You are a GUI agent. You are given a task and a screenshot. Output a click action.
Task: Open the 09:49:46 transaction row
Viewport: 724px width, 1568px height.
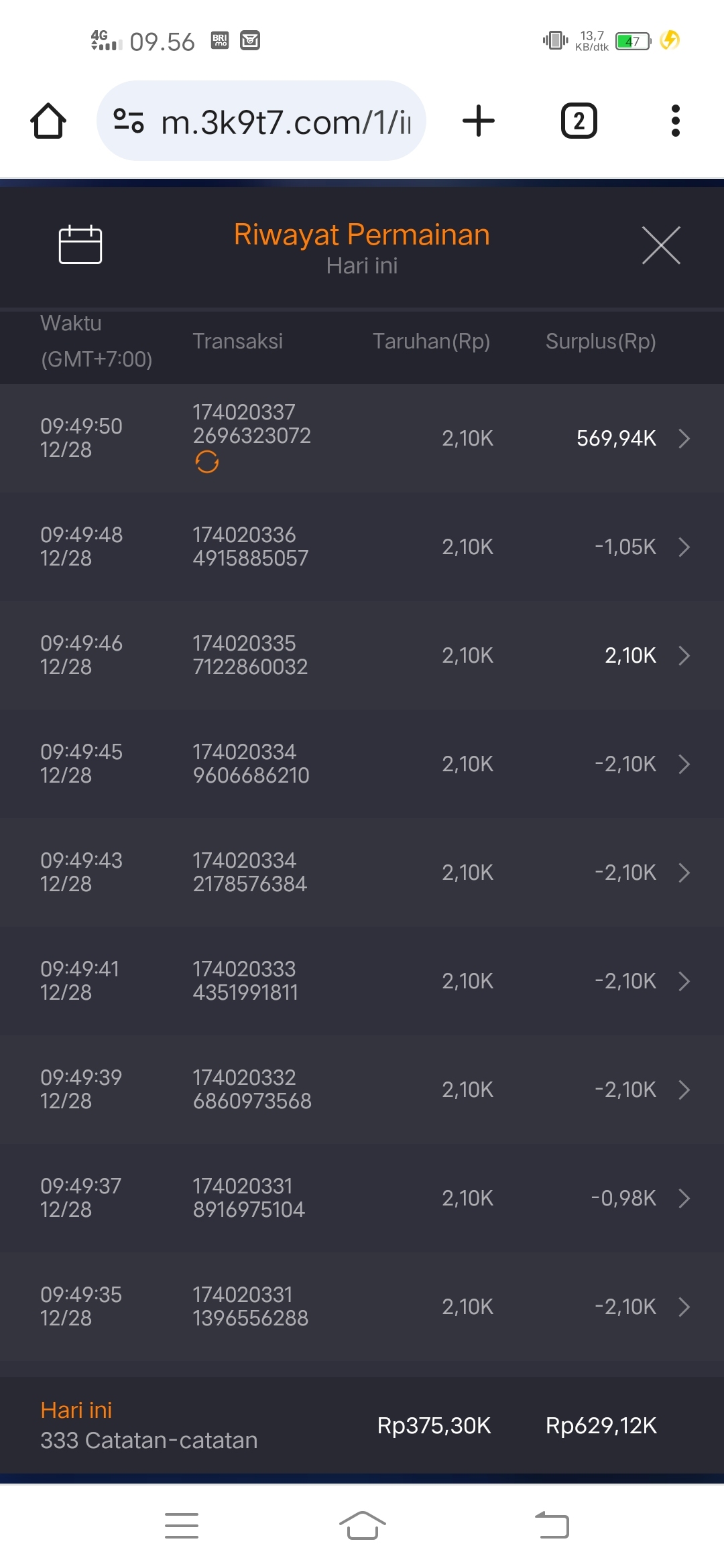pos(362,655)
